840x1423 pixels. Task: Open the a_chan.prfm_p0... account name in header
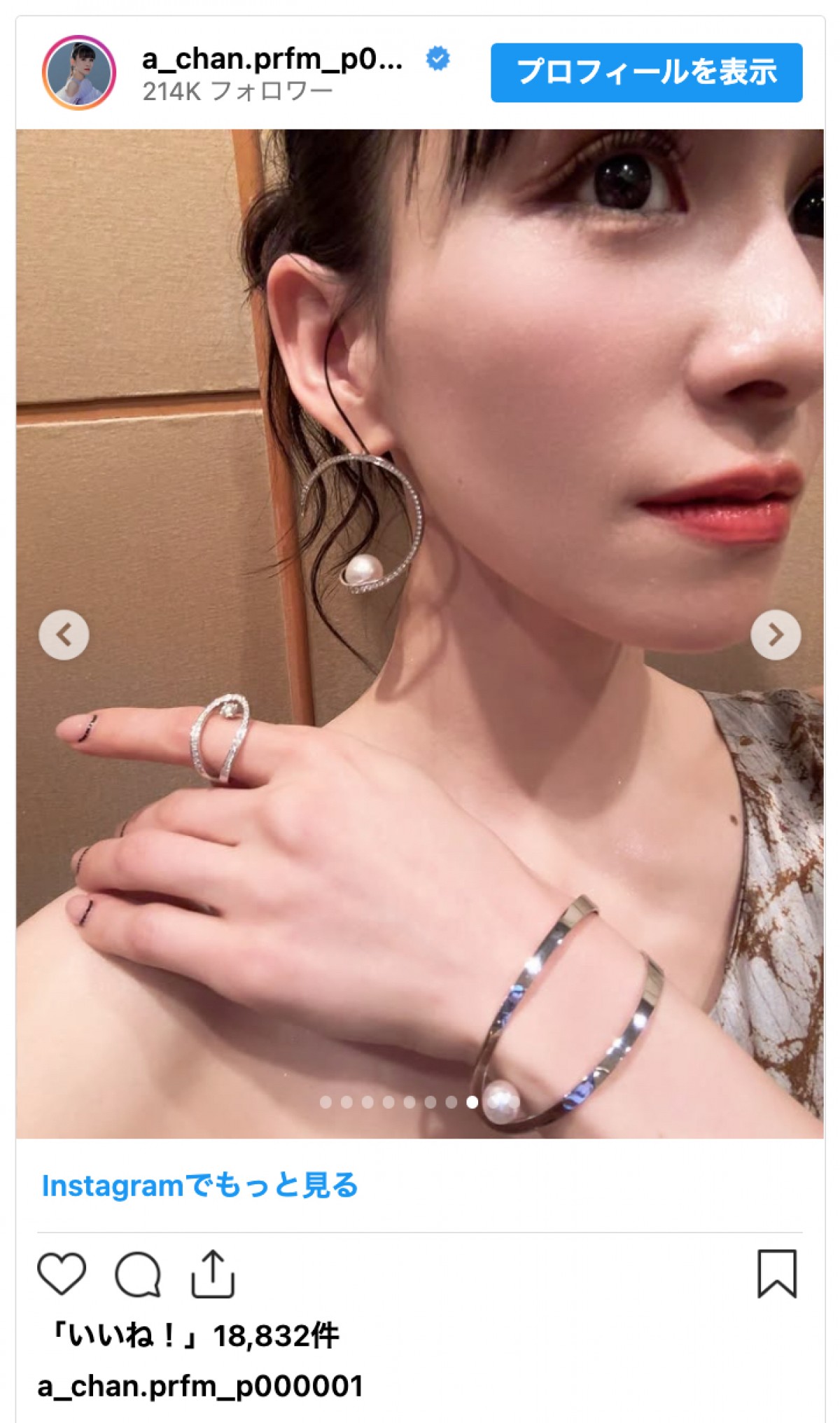tap(272, 60)
